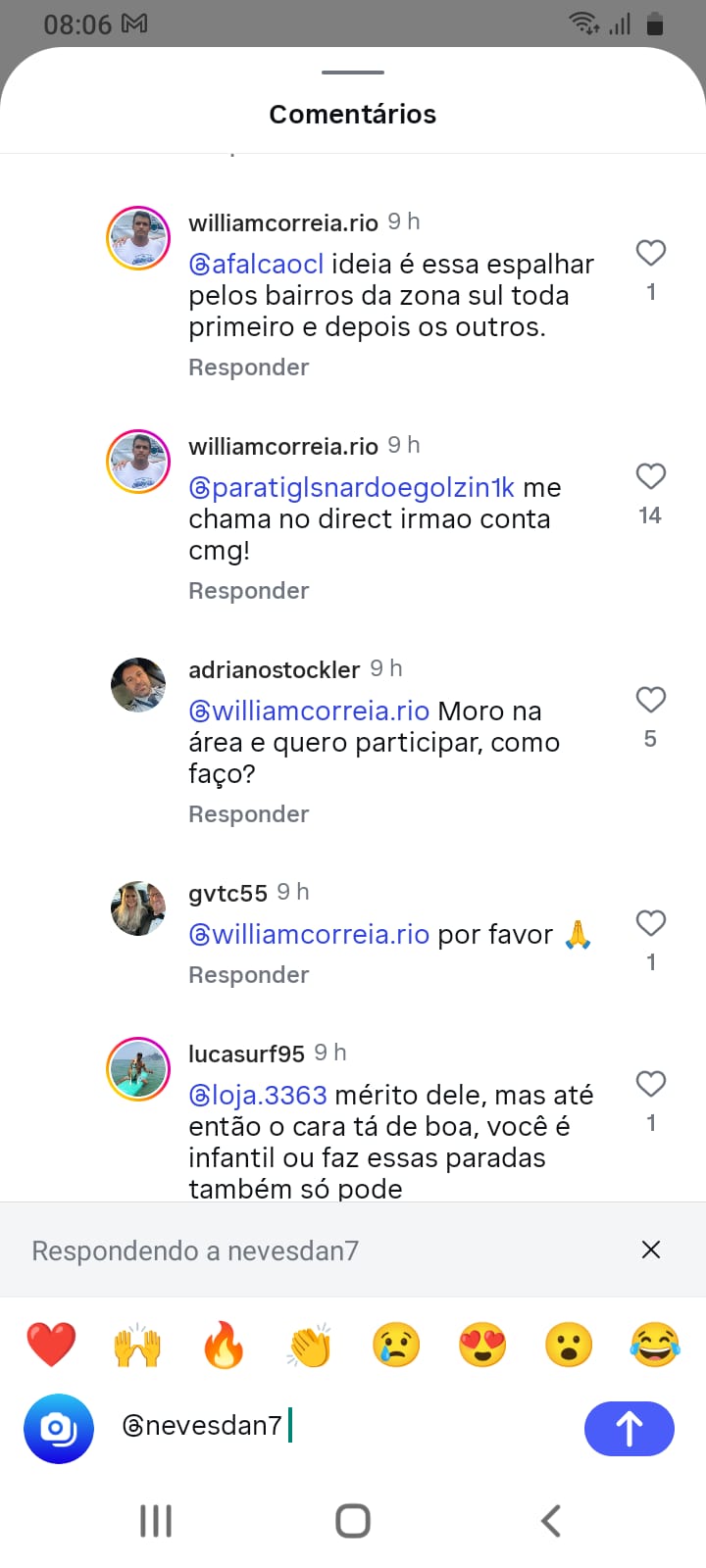
Task: Tap Responder under gvtc55's comment
Action: [x=248, y=975]
